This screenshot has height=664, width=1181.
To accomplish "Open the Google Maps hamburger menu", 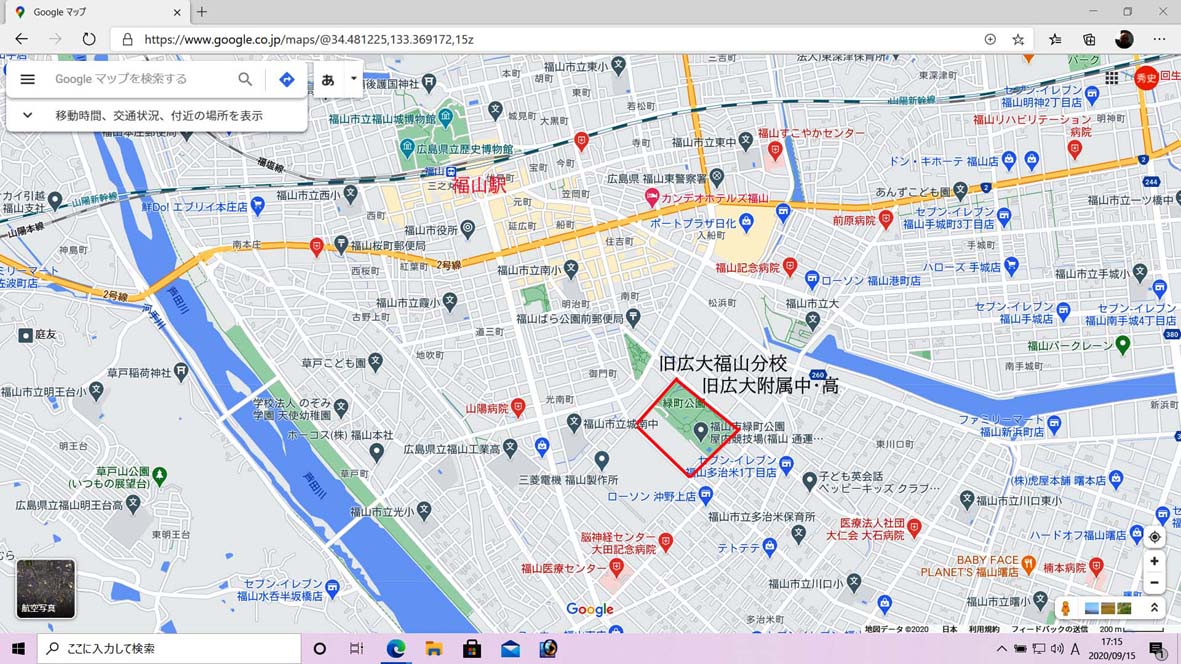I will tap(27, 79).
